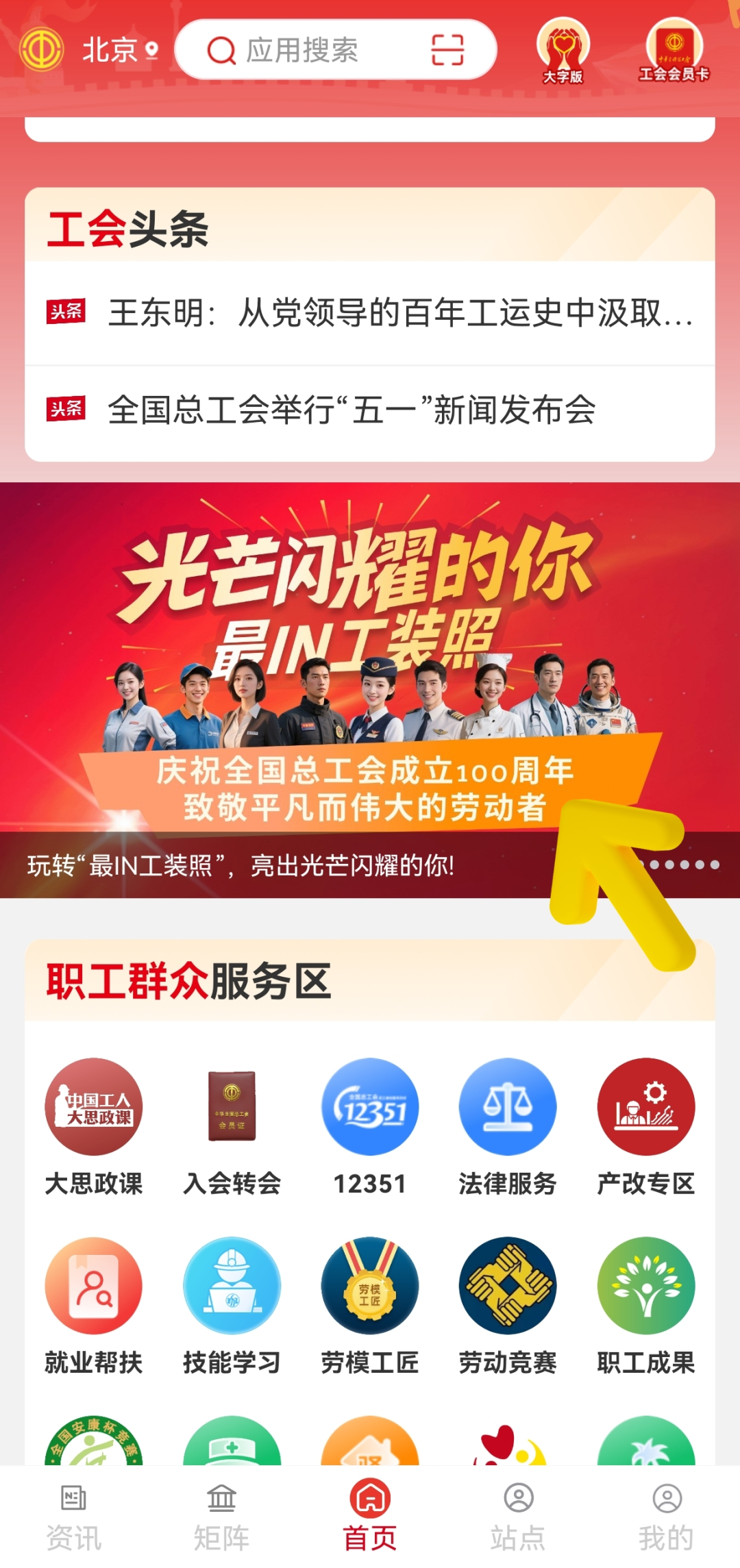The width and height of the screenshot is (740, 1568).
Task: Switch to the 资讯 tab
Action: [x=73, y=1517]
